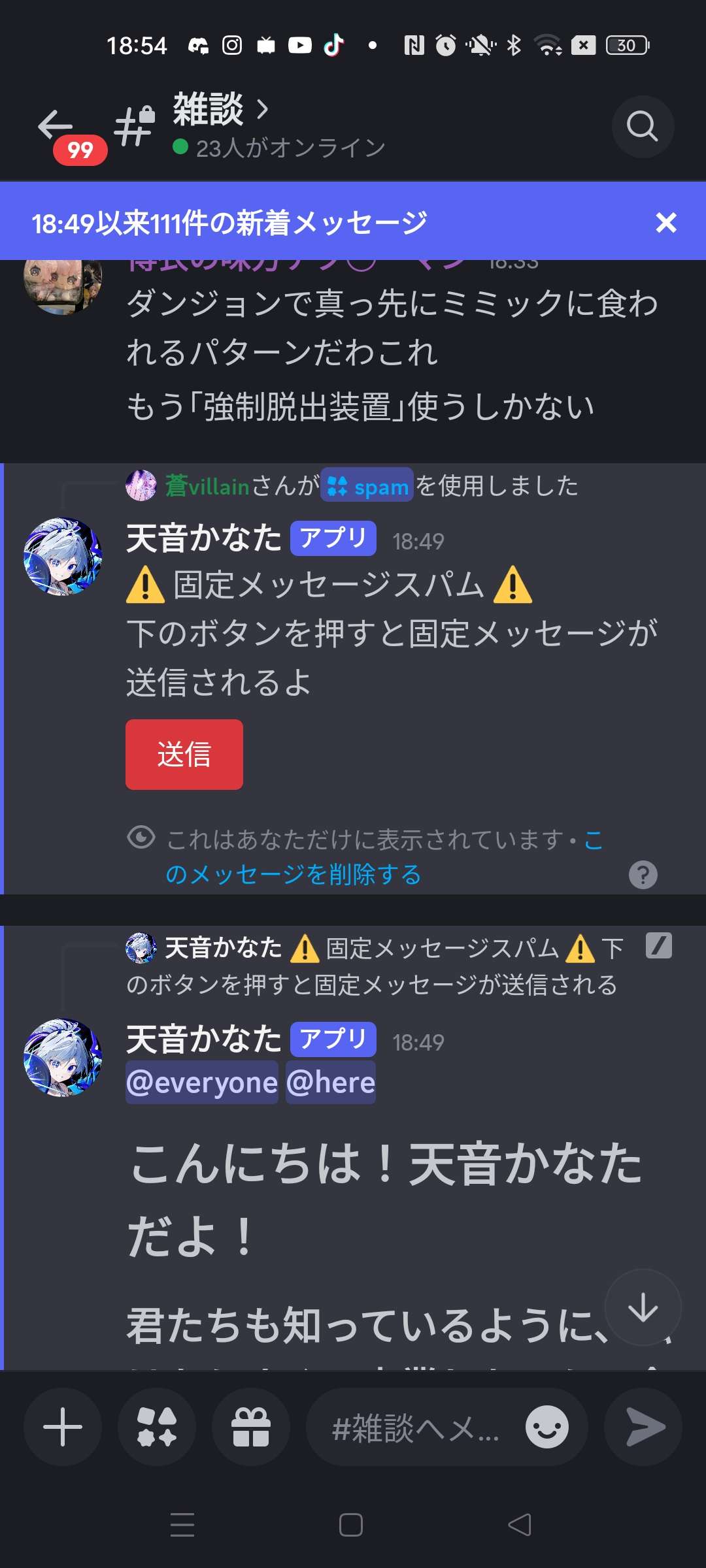Viewport: 706px width, 1568px height.
Task: Open the emoji picker
Action: click(546, 1428)
